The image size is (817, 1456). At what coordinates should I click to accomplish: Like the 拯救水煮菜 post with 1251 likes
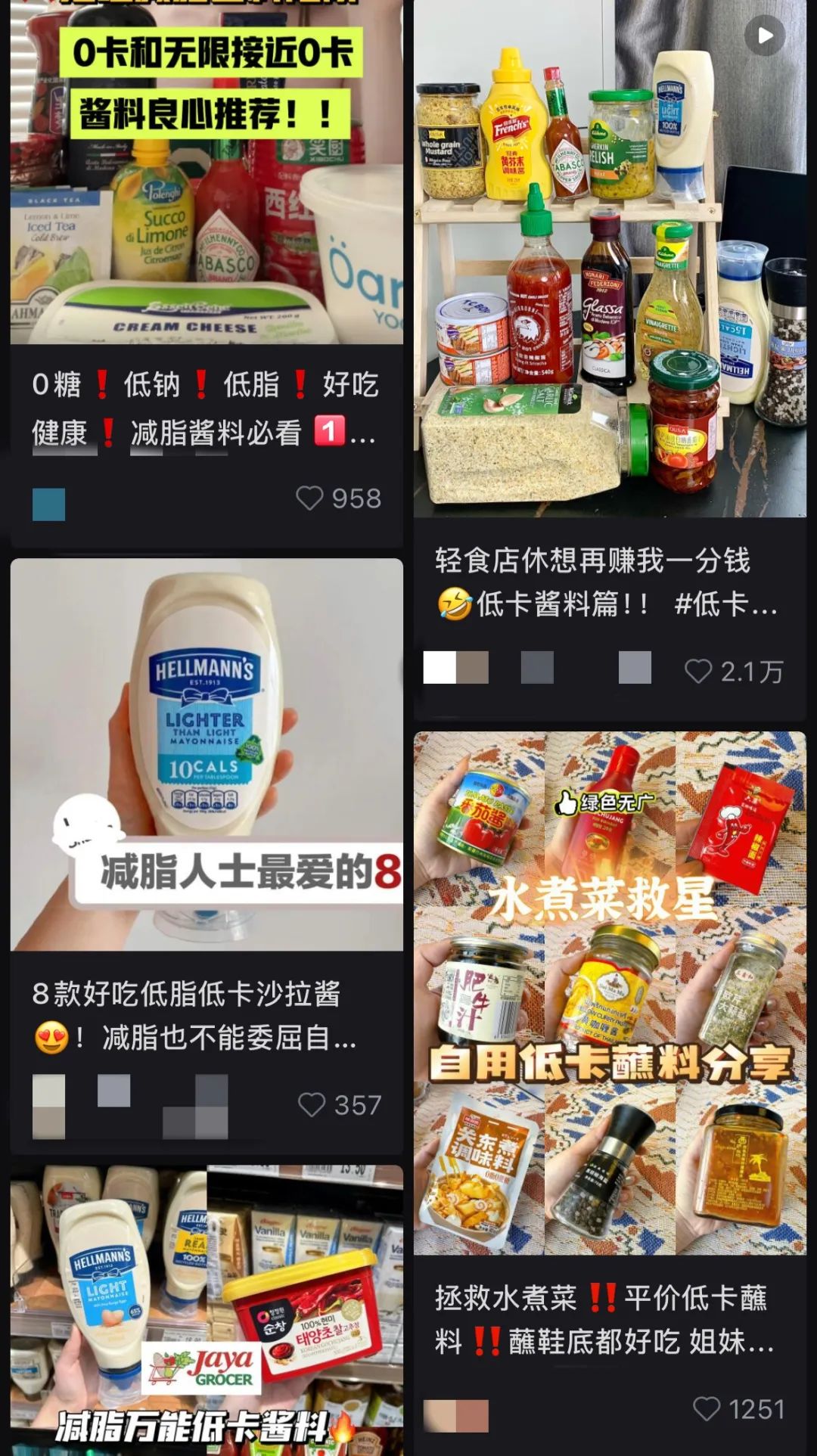pos(707,1409)
